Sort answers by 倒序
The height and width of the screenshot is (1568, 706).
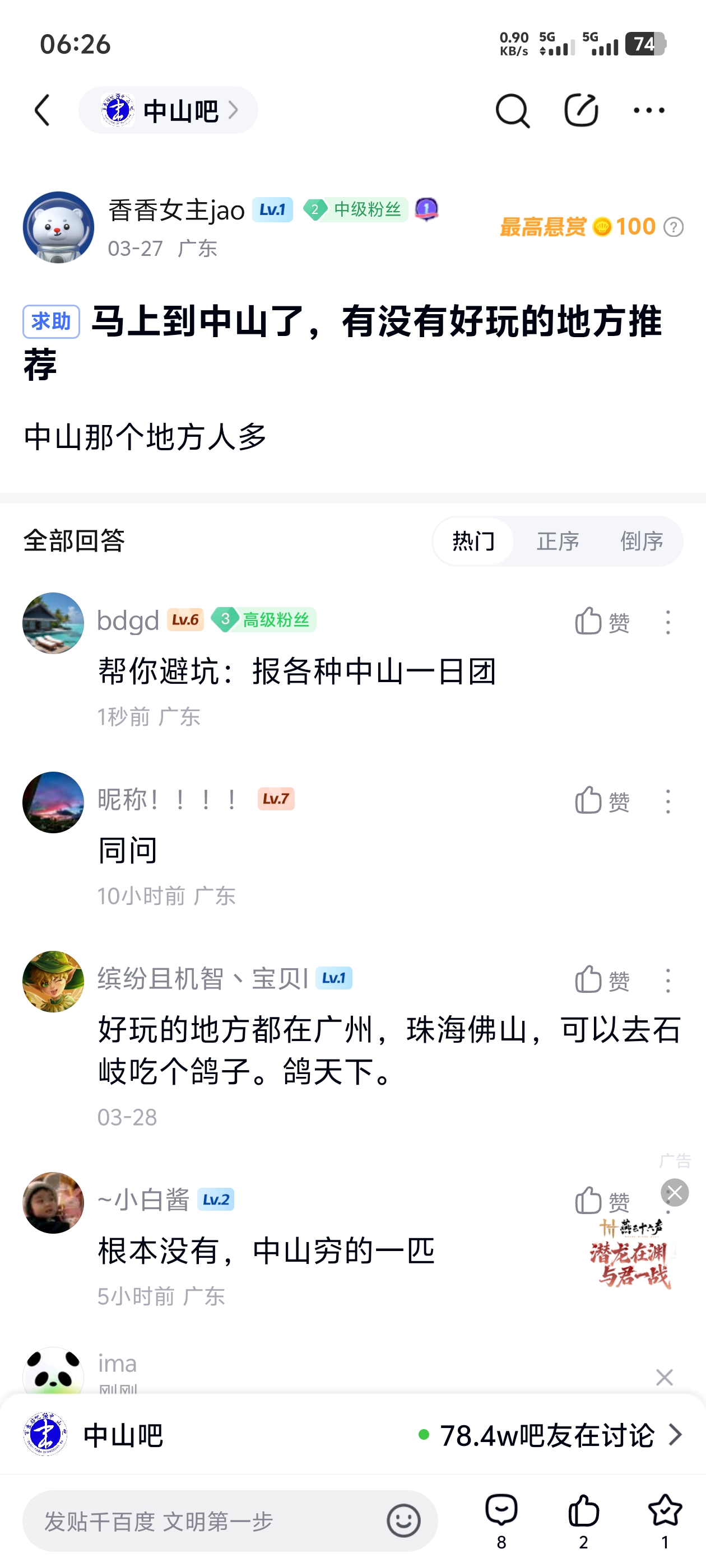coord(642,541)
